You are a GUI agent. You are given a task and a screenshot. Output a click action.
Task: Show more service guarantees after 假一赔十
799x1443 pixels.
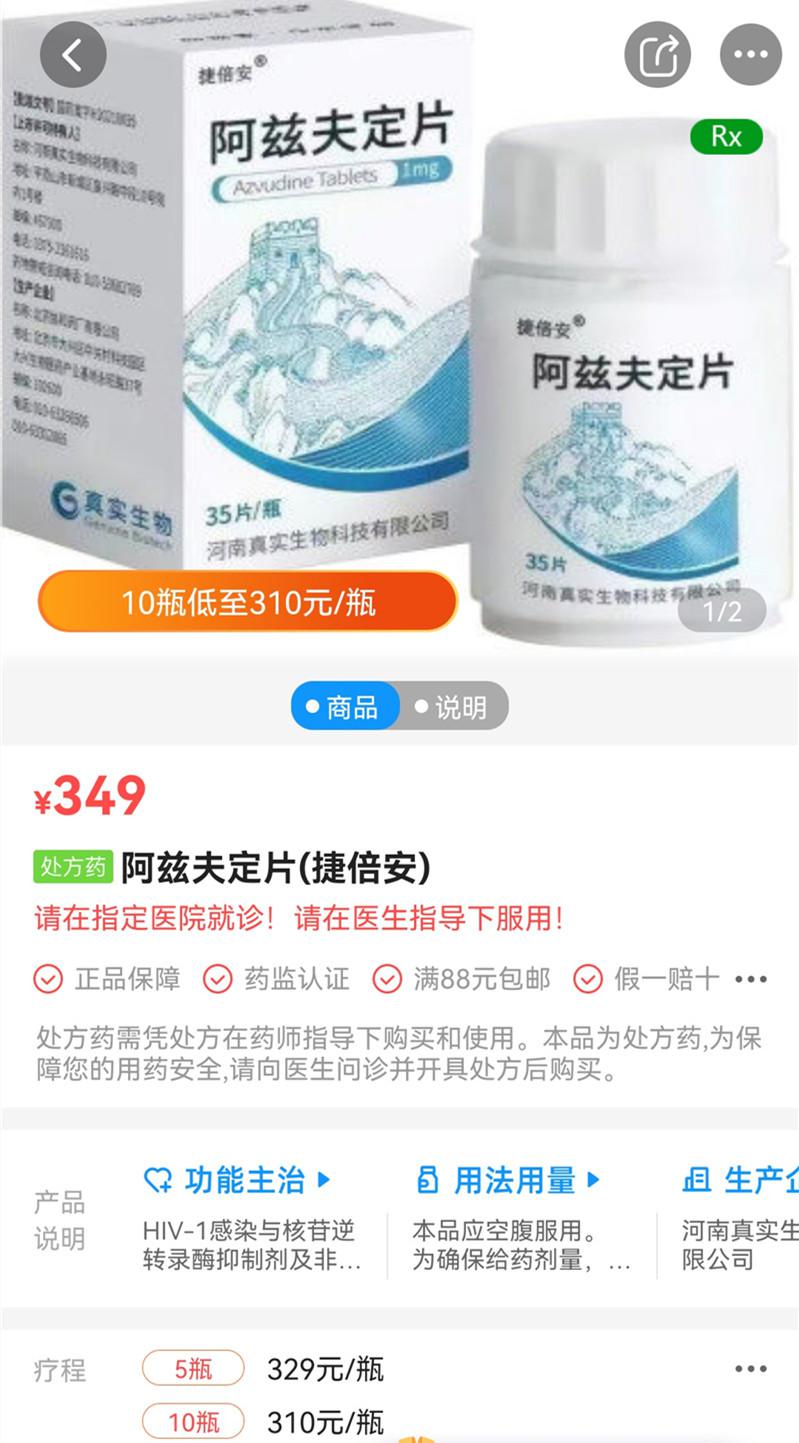pyautogui.click(x=750, y=979)
